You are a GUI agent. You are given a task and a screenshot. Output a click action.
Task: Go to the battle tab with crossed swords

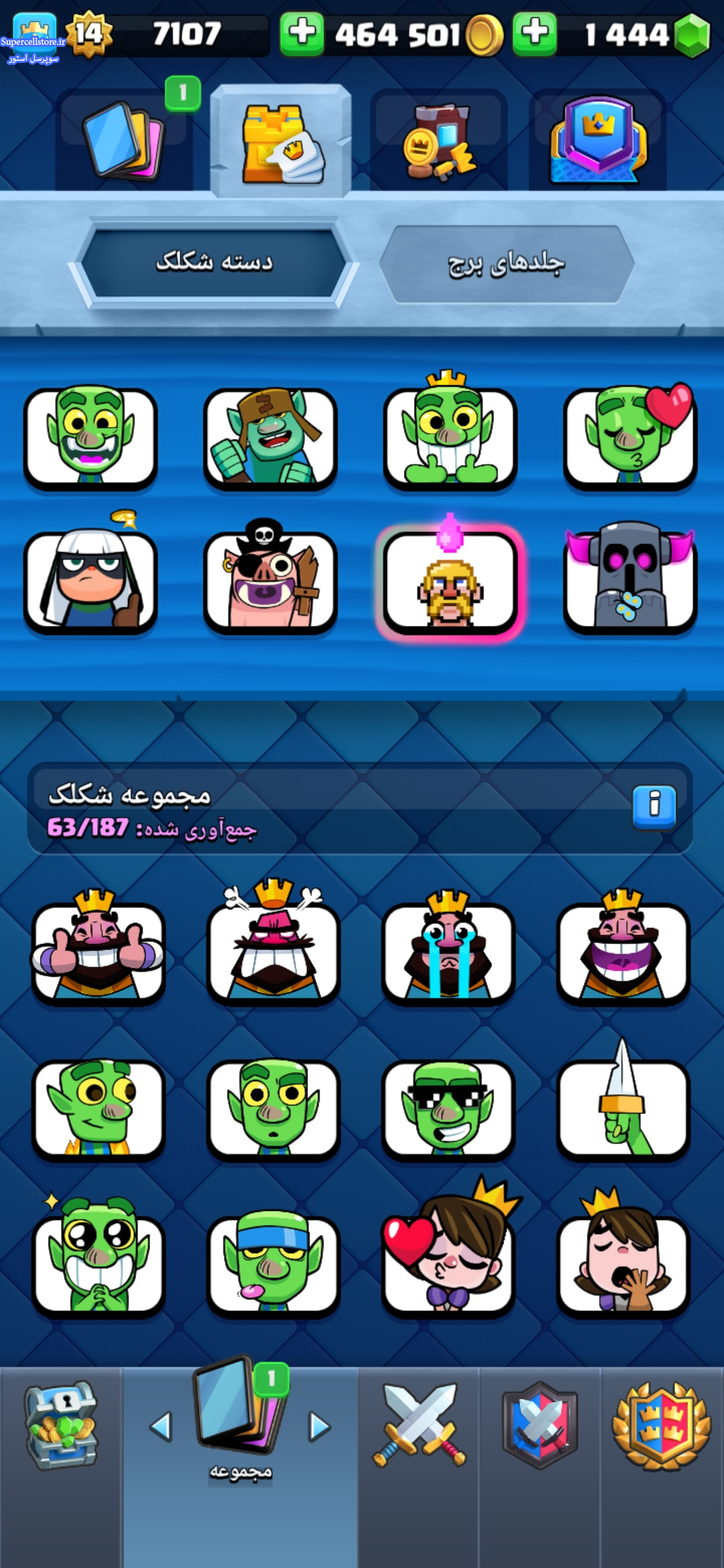419,1426
